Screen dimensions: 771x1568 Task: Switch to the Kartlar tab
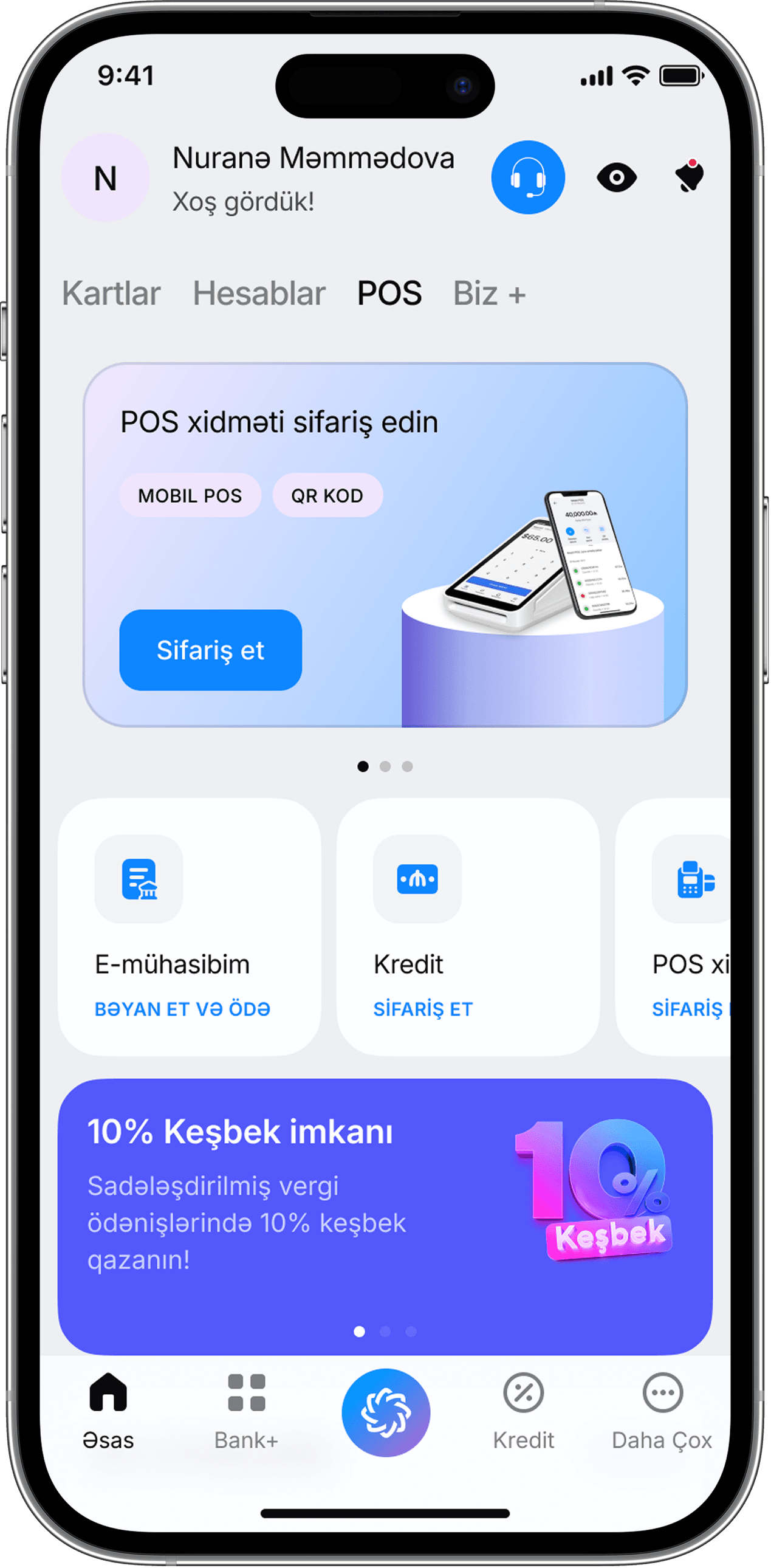click(111, 294)
